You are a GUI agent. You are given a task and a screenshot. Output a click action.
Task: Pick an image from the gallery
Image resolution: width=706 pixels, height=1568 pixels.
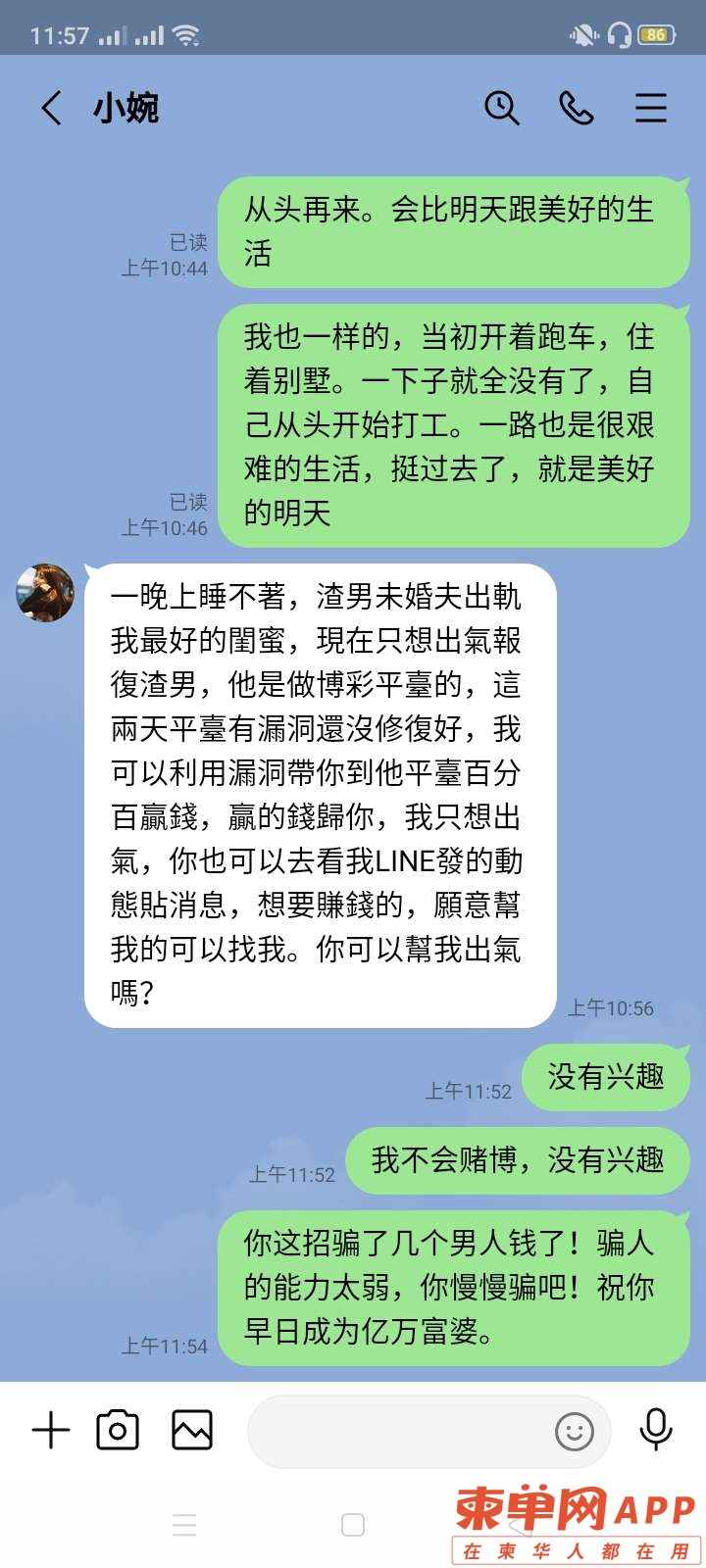[x=192, y=1431]
